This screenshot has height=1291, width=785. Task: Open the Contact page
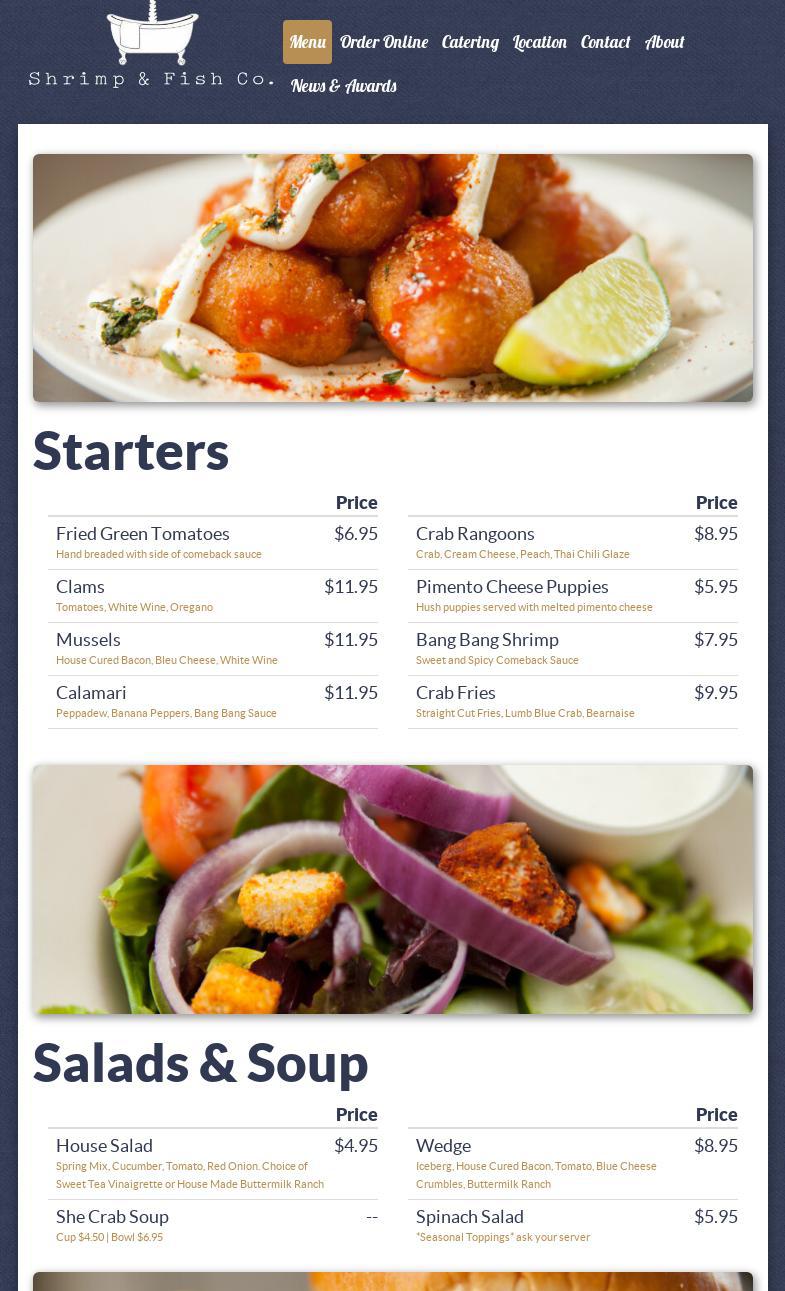tap(605, 42)
